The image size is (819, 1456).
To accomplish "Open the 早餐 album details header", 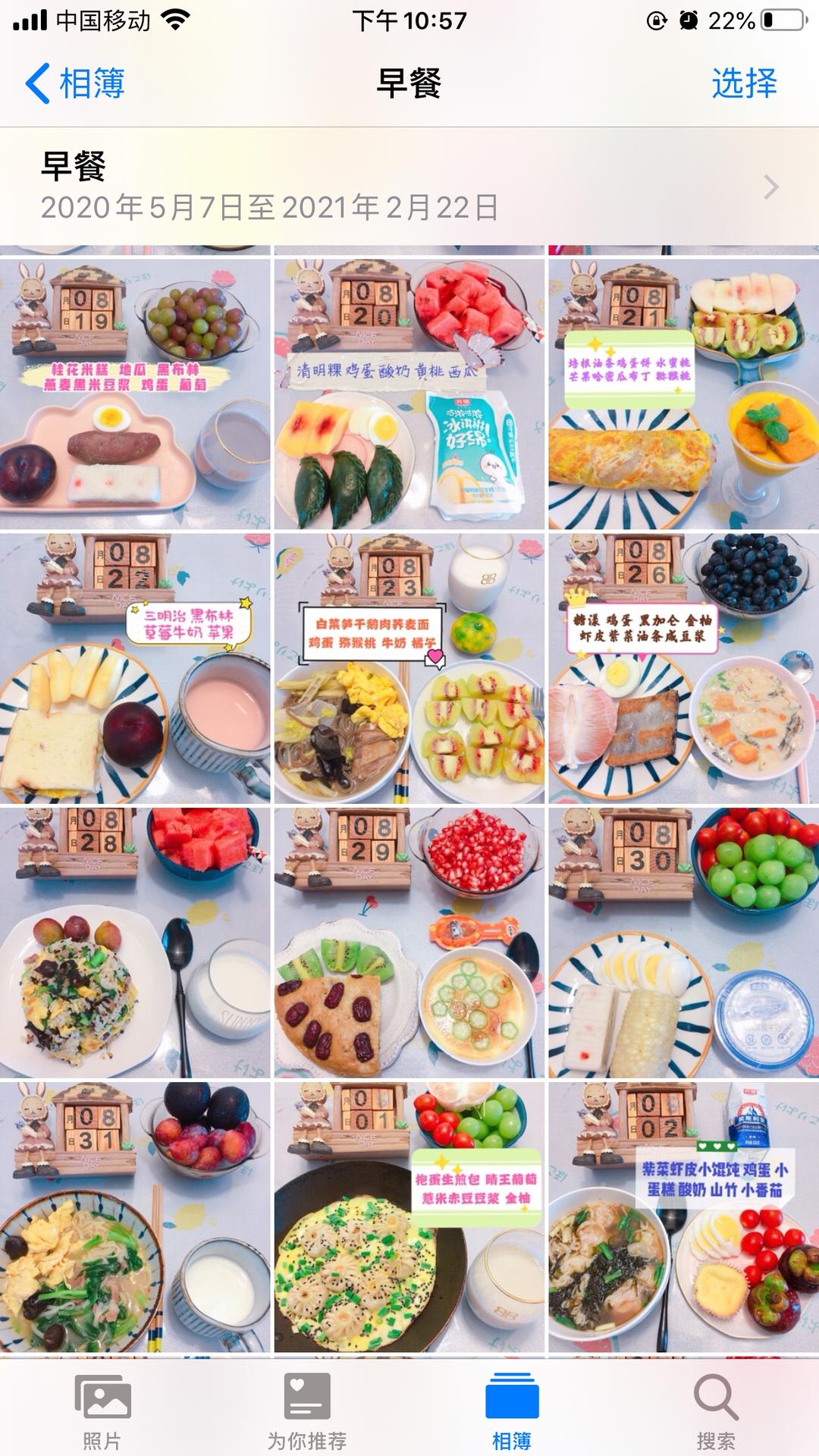I will (409, 187).
